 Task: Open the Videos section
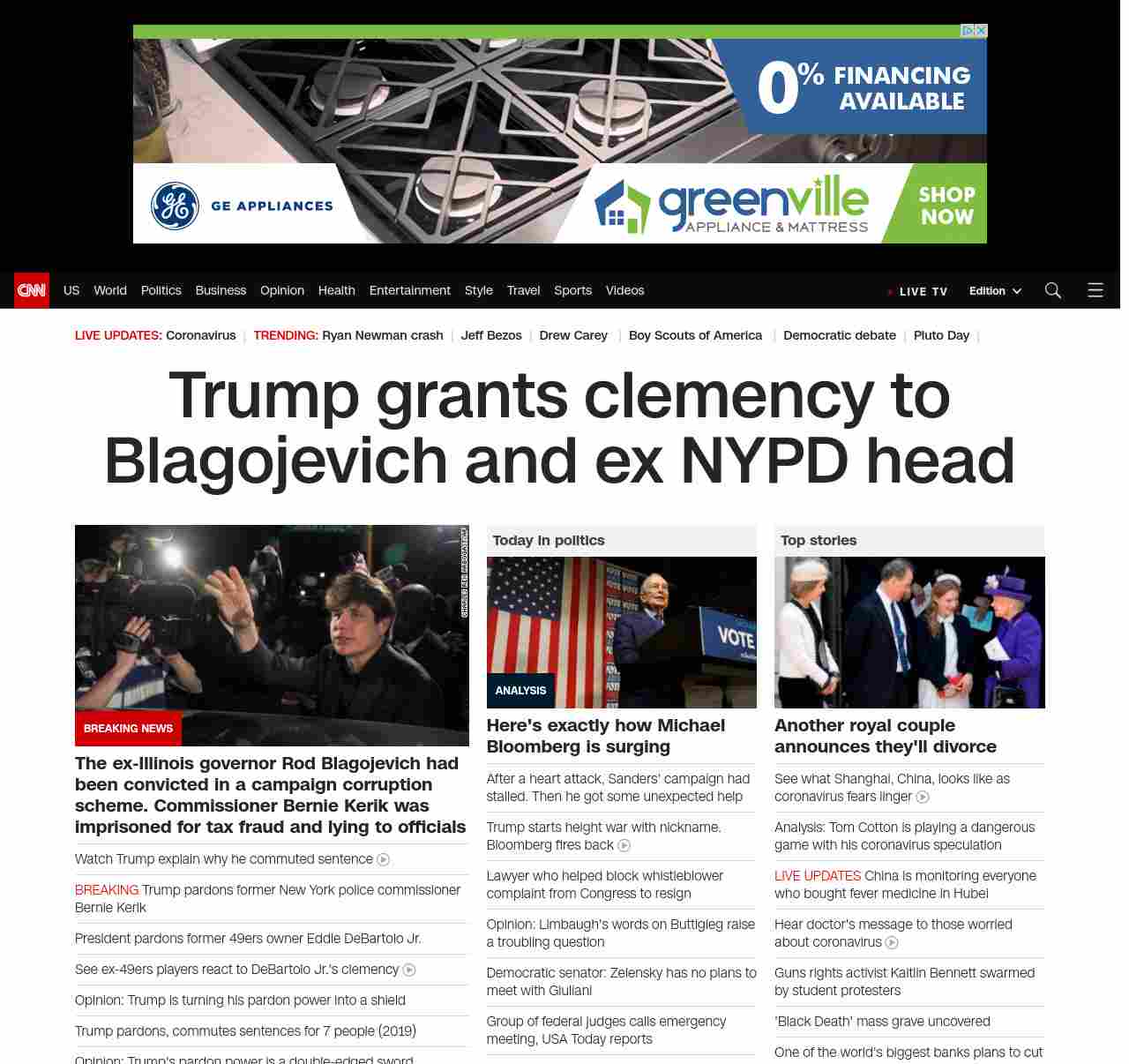(624, 290)
